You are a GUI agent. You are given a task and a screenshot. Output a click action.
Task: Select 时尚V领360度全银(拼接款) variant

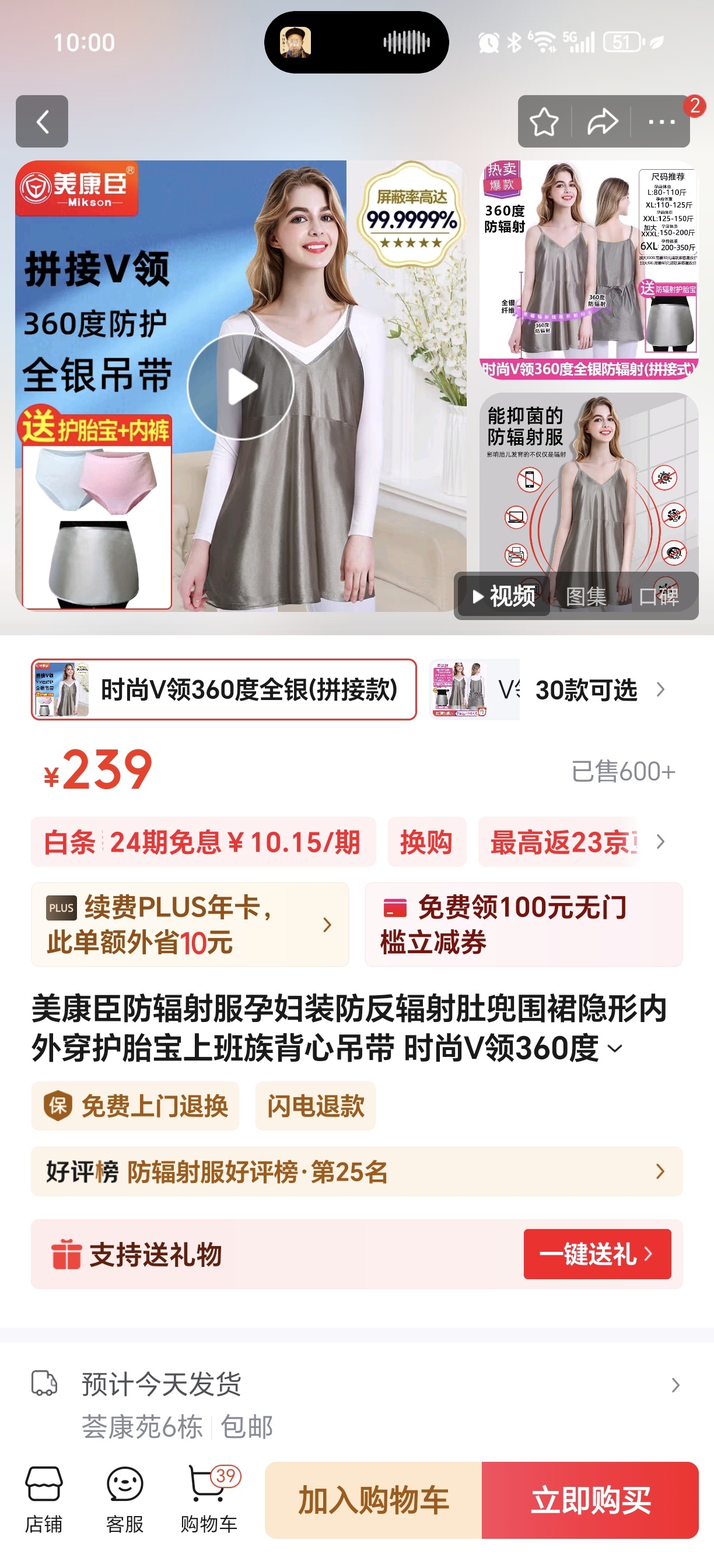click(x=223, y=689)
